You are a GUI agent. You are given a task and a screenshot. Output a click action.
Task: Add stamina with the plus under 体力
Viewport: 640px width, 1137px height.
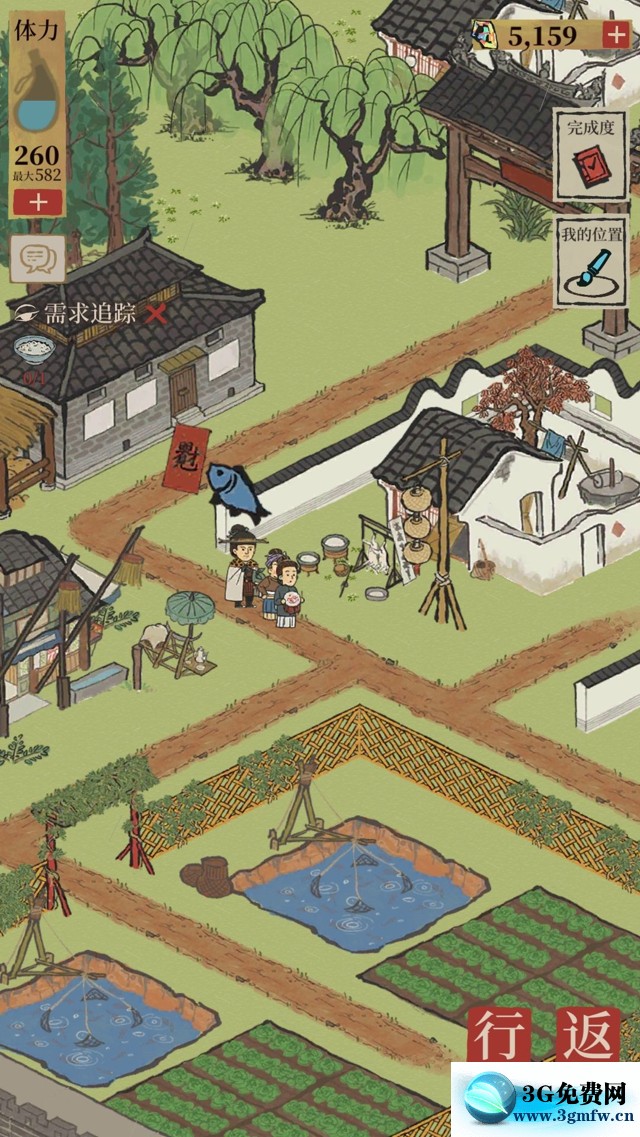pos(37,202)
